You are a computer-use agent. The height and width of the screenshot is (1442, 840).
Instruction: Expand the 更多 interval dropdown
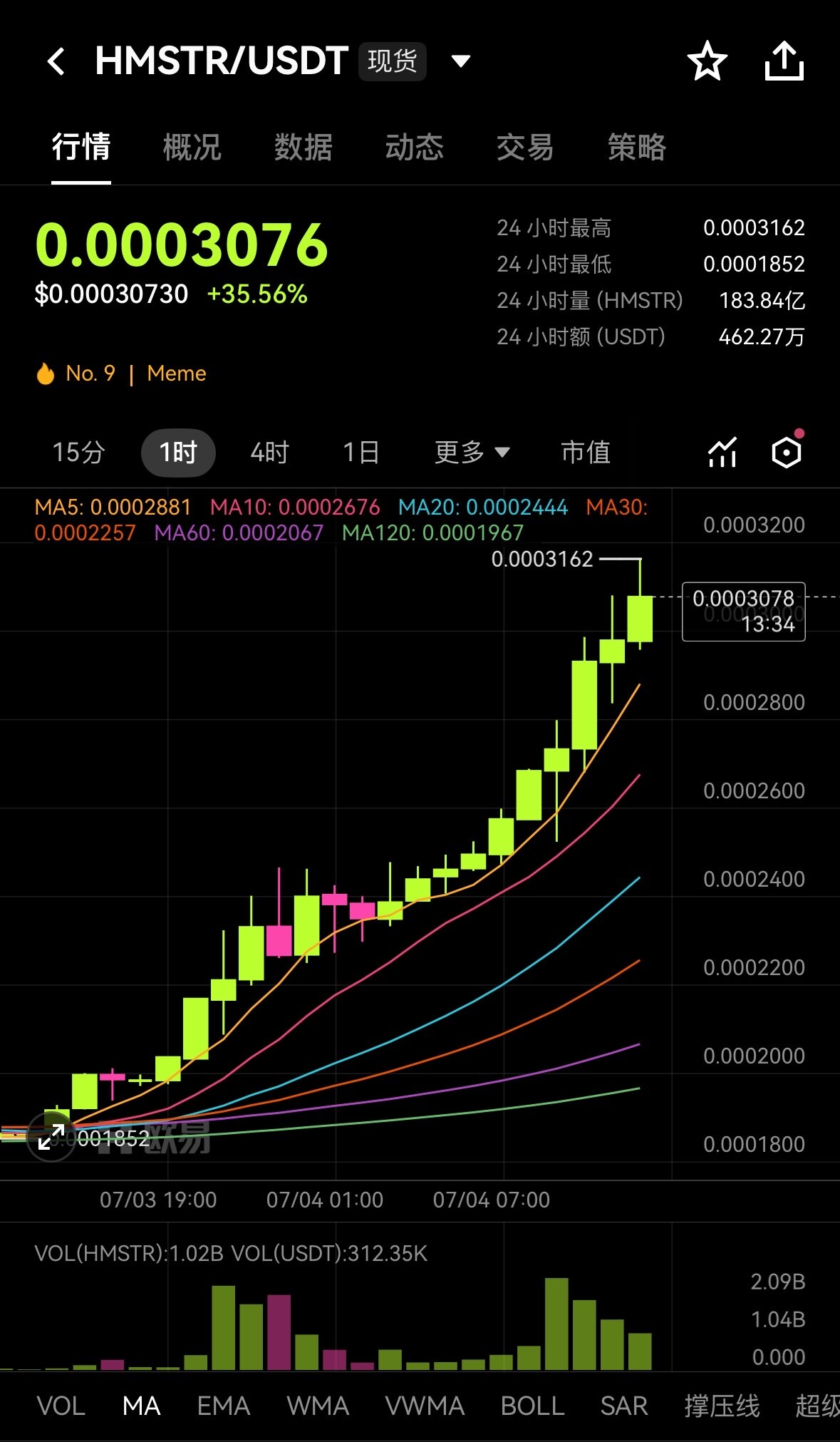472,453
